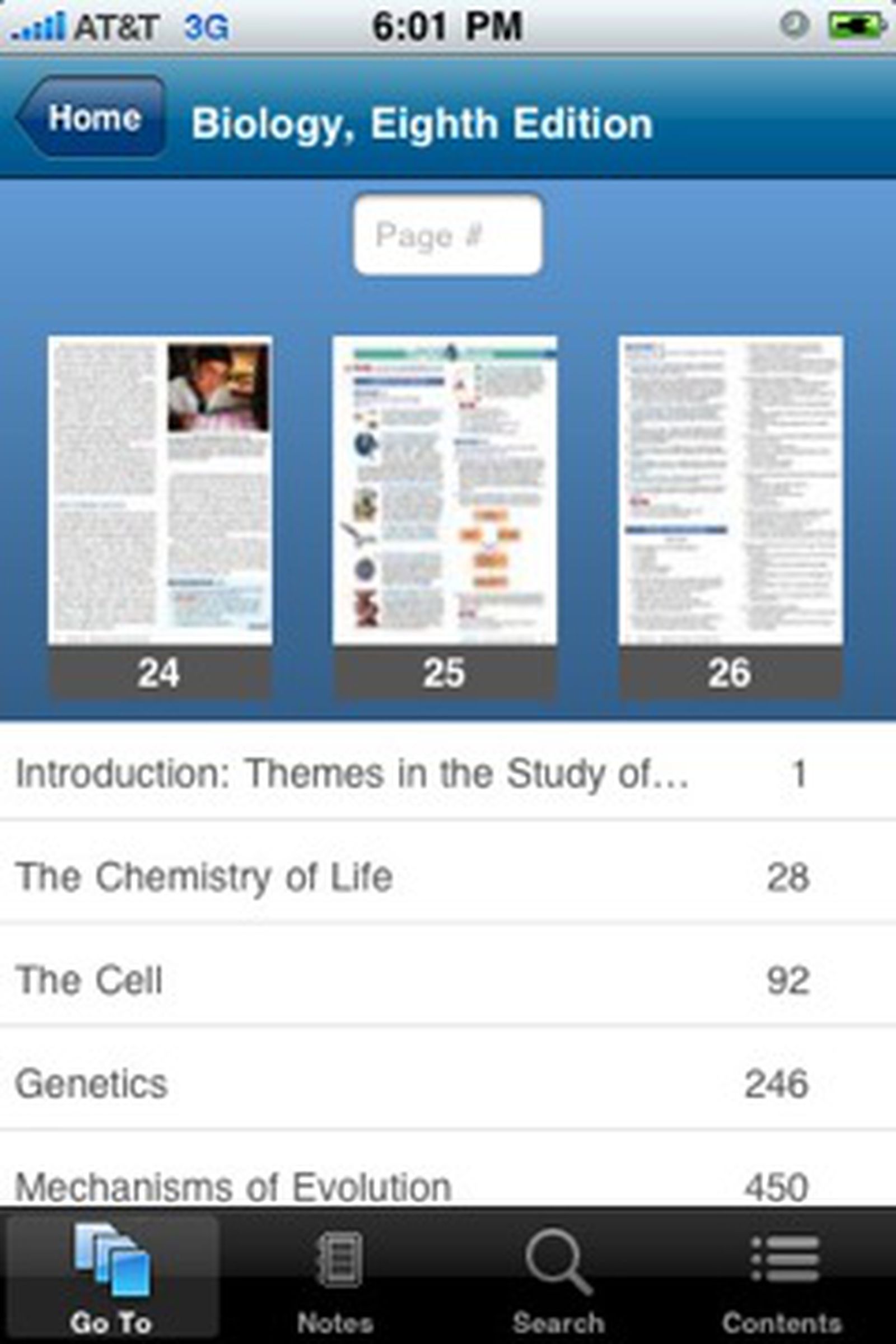Jump to Introduction: Themes in the Study chapter
The height and width of the screenshot is (1344, 896).
pyautogui.click(x=412, y=774)
